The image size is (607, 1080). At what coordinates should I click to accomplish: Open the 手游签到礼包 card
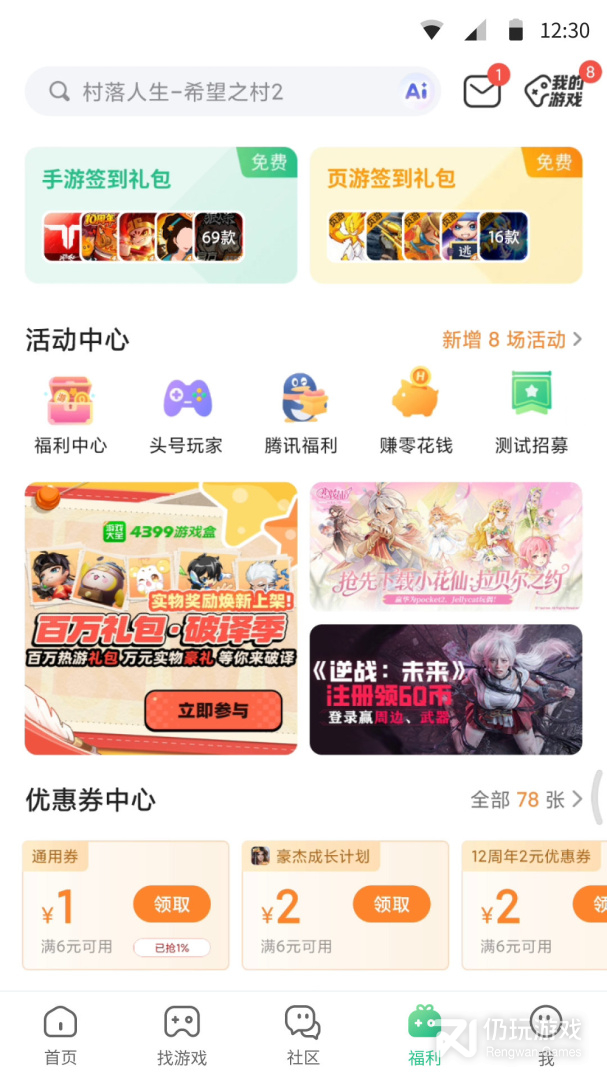point(161,215)
